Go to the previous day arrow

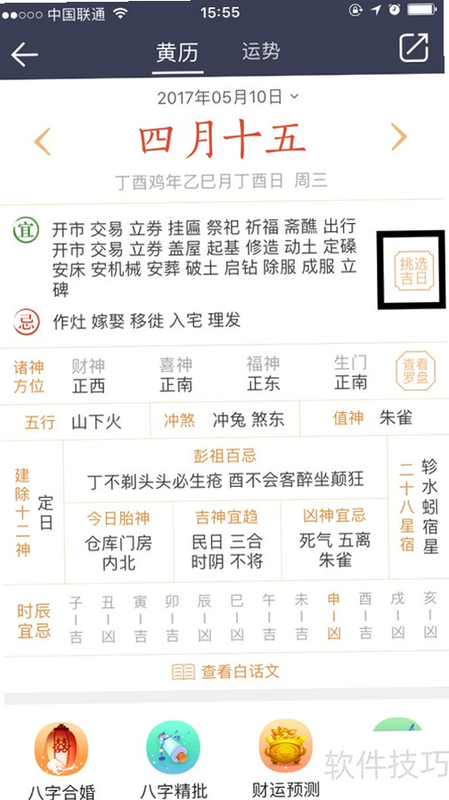(43, 141)
